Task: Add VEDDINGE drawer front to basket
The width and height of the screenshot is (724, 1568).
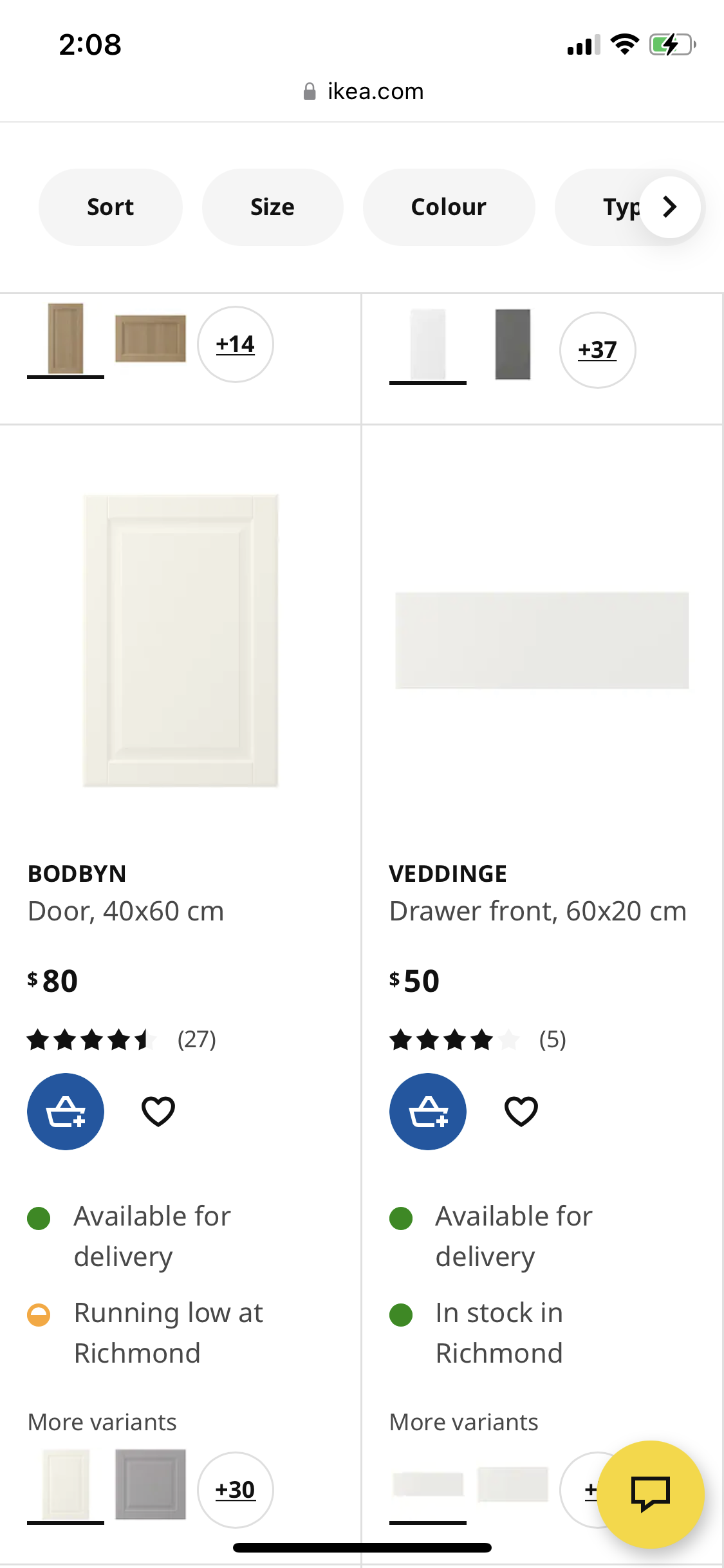Action: pyautogui.click(x=427, y=1110)
